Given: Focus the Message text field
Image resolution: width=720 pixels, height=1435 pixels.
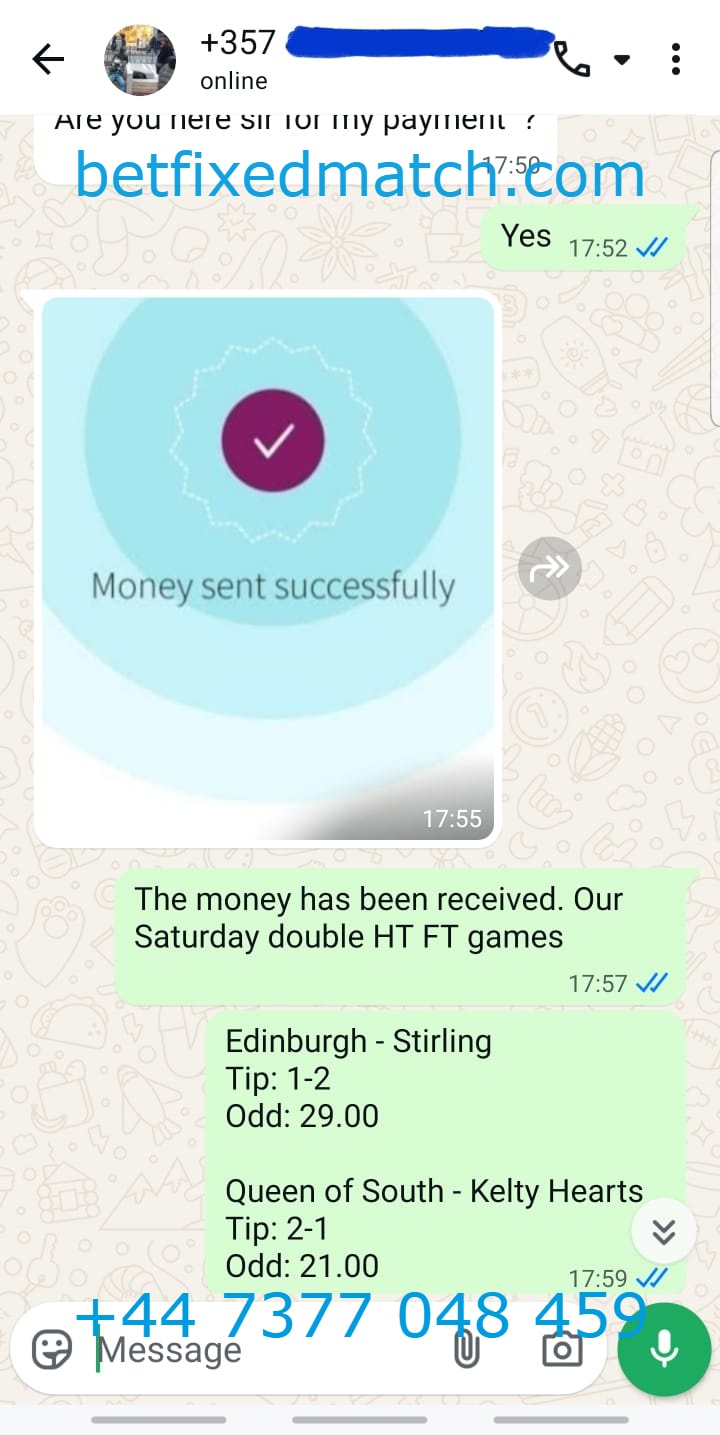Looking at the screenshot, I should coord(260,1350).
